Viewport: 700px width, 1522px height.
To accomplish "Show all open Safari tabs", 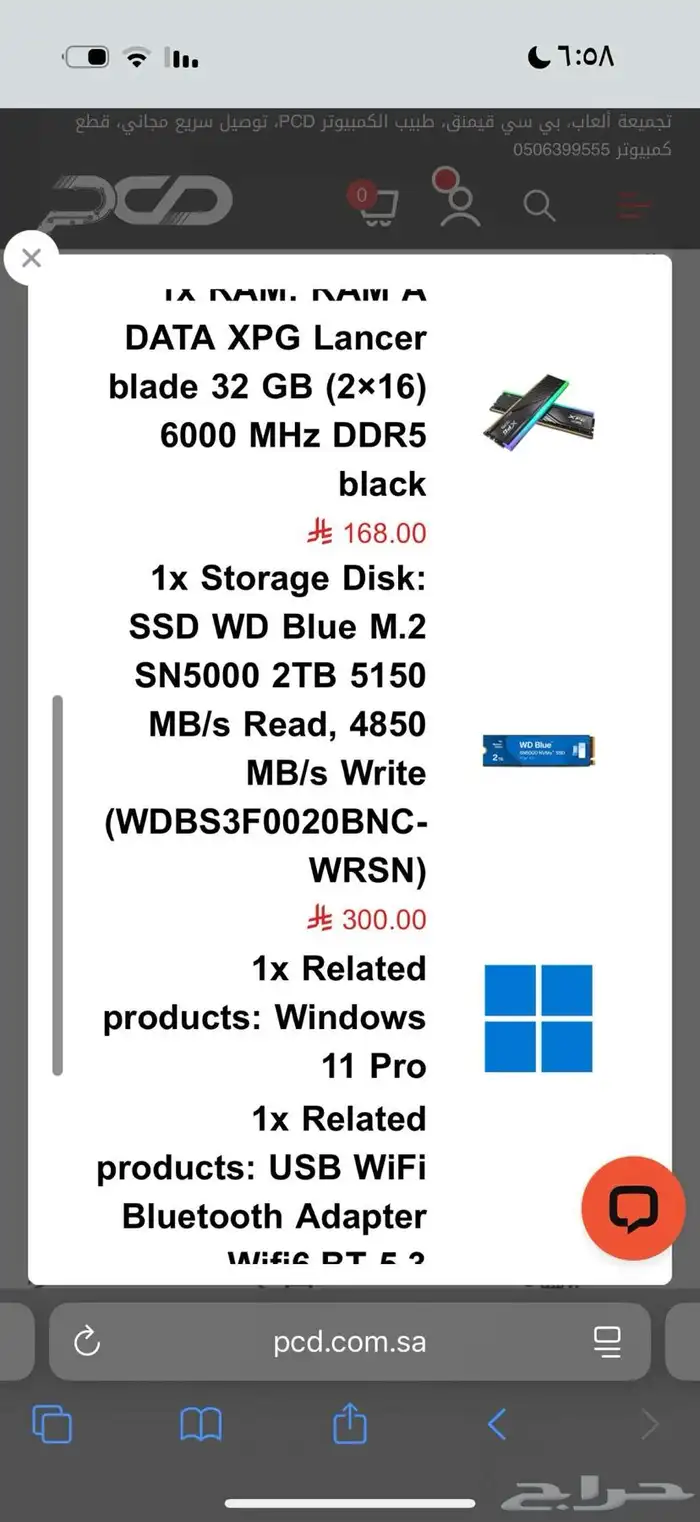I will (52, 1423).
